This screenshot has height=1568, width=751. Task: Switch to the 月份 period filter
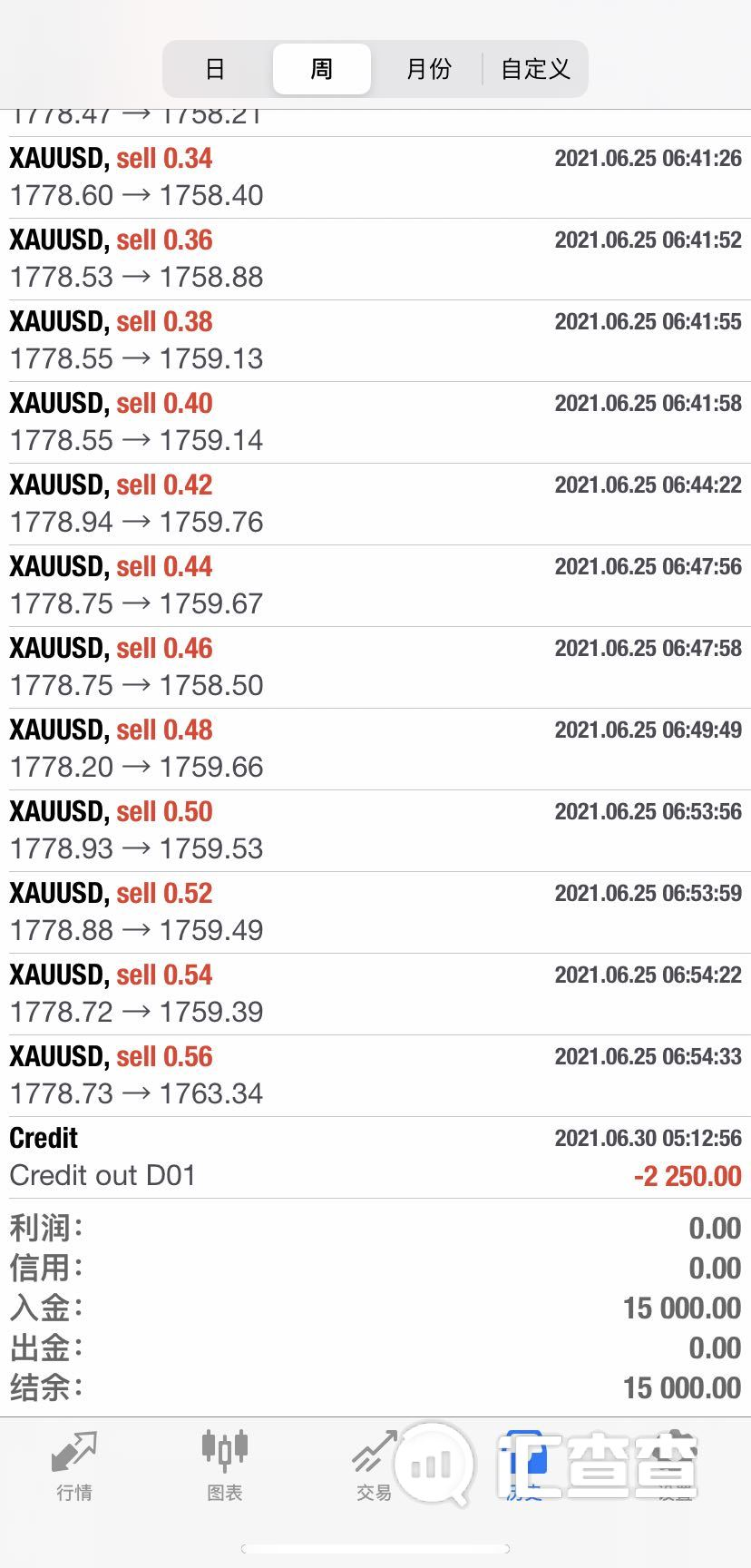tap(428, 69)
